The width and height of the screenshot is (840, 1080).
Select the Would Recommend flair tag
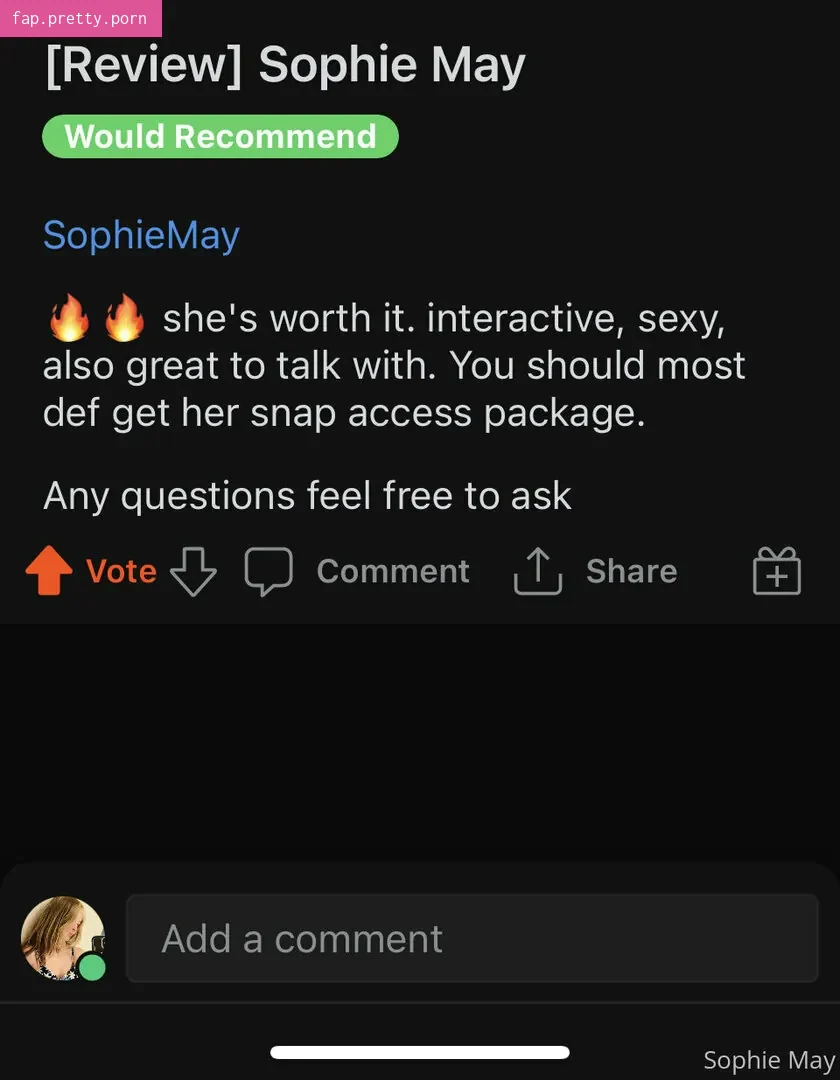[220, 137]
